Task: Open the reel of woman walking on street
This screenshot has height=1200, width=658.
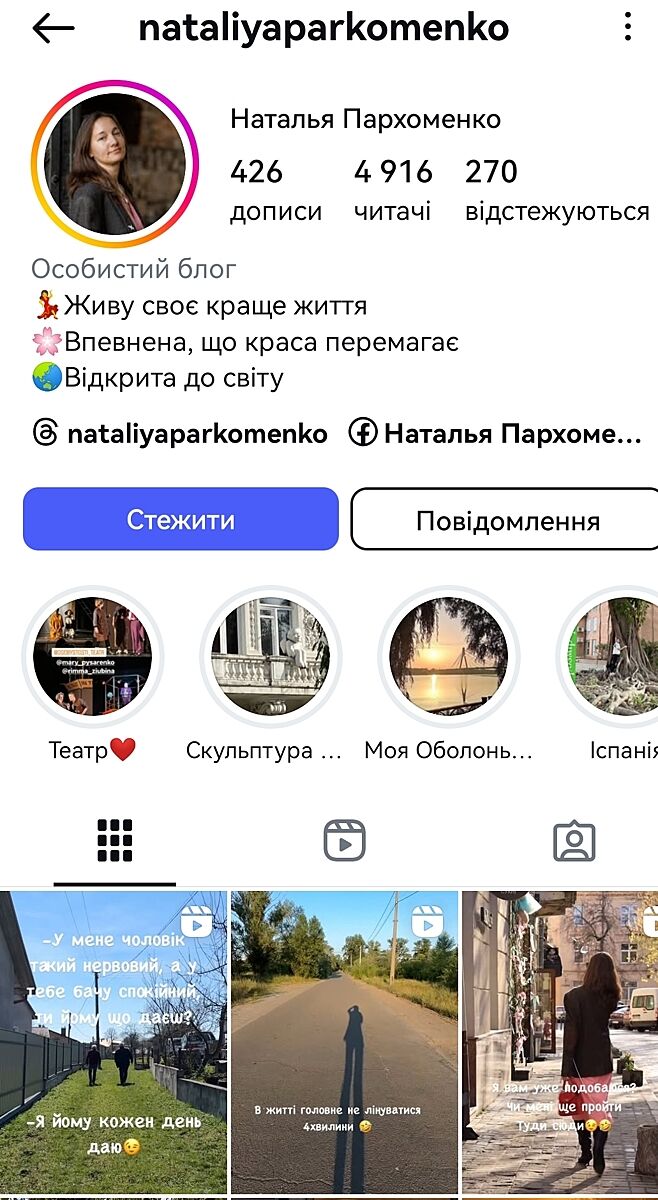Action: tap(560, 1043)
